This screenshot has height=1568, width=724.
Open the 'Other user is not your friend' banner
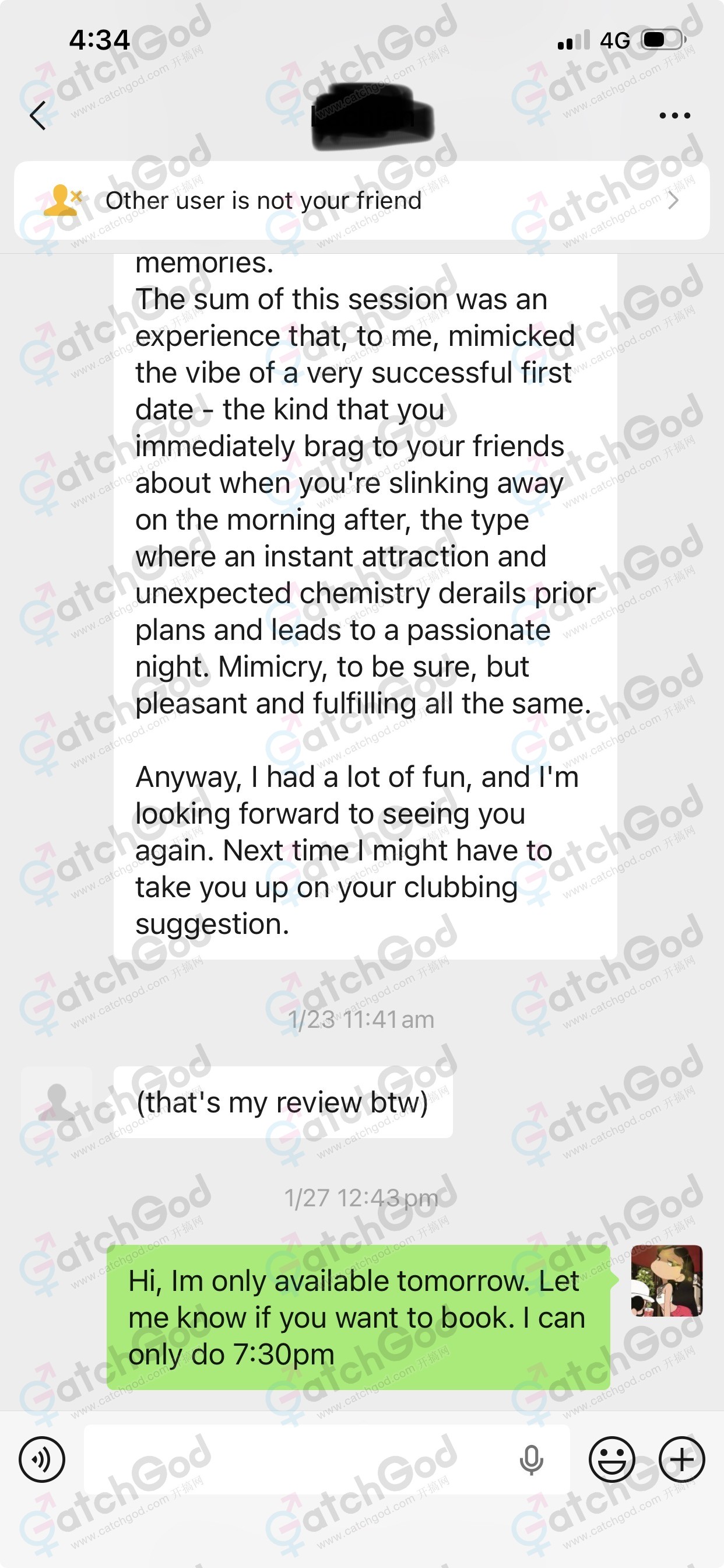(361, 200)
